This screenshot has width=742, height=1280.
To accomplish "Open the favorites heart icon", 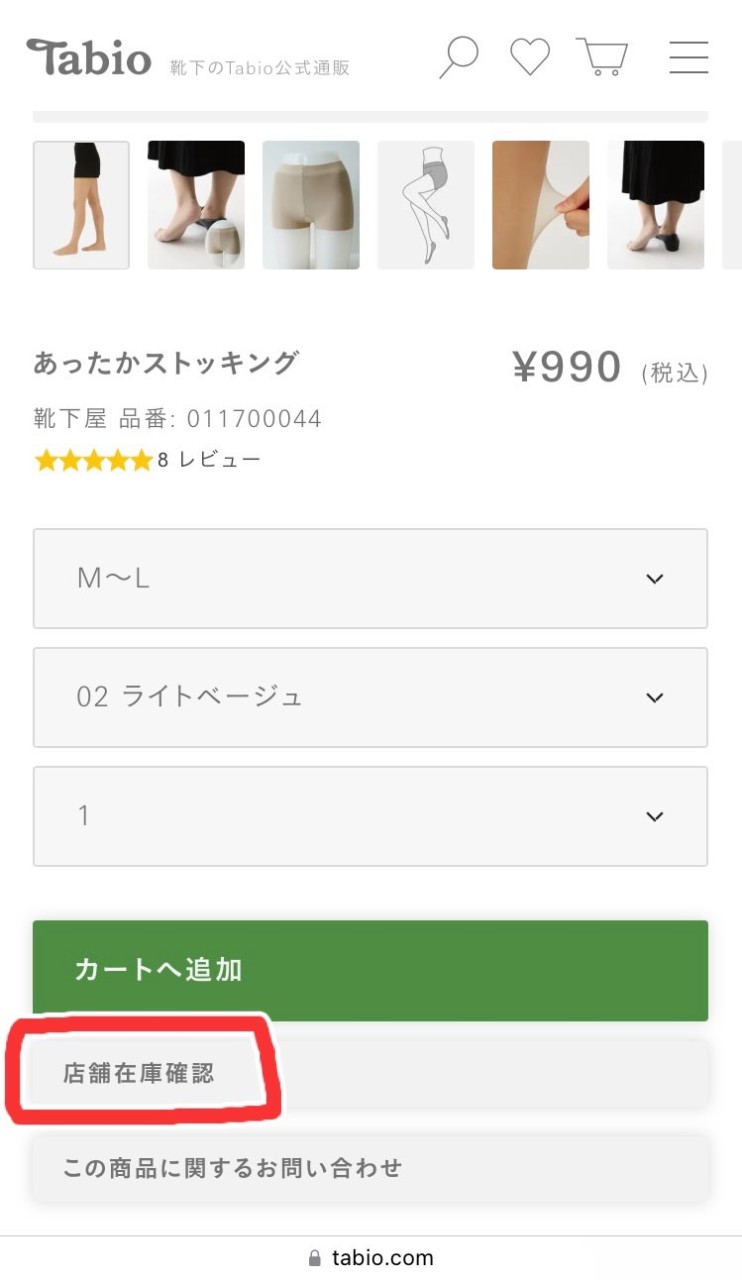I will point(530,56).
